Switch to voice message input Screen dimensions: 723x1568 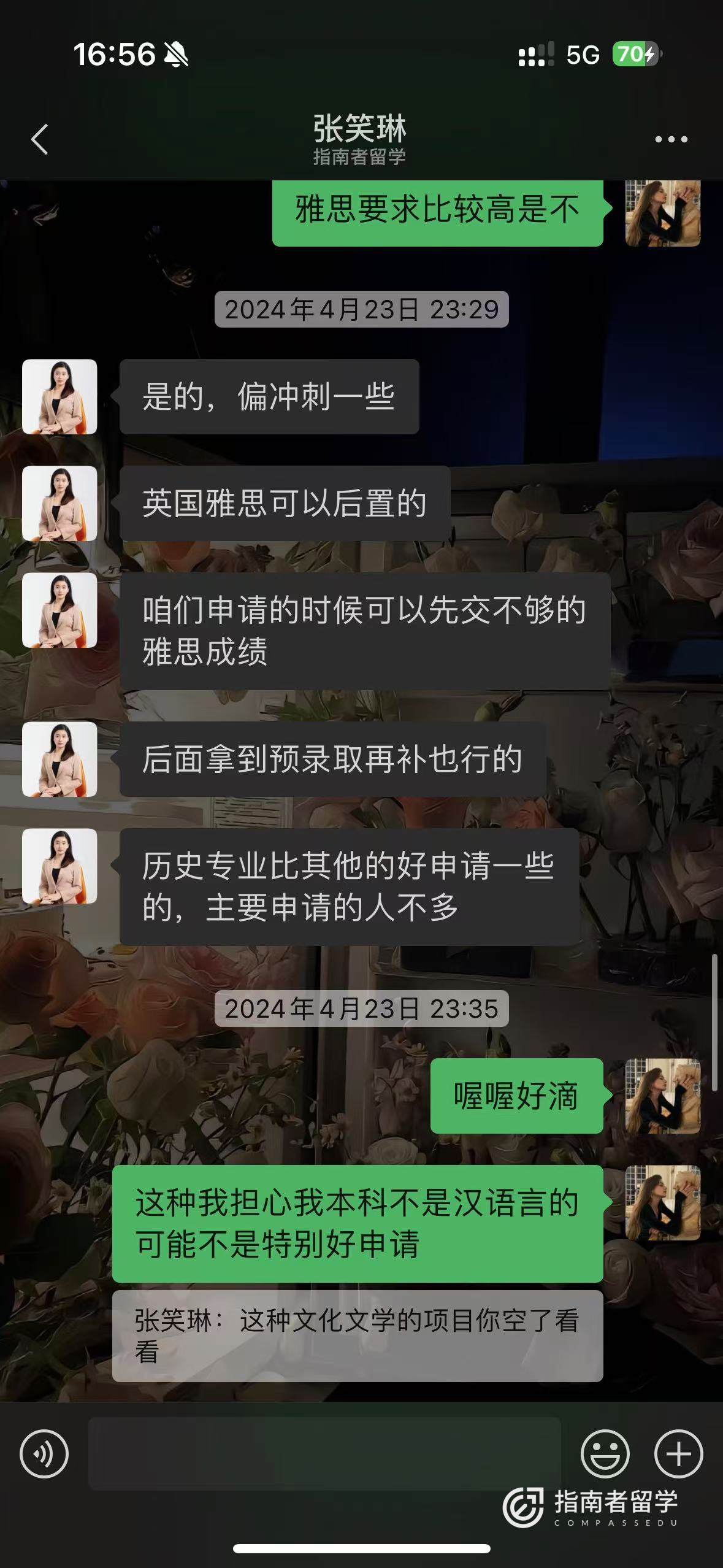click(x=44, y=1453)
